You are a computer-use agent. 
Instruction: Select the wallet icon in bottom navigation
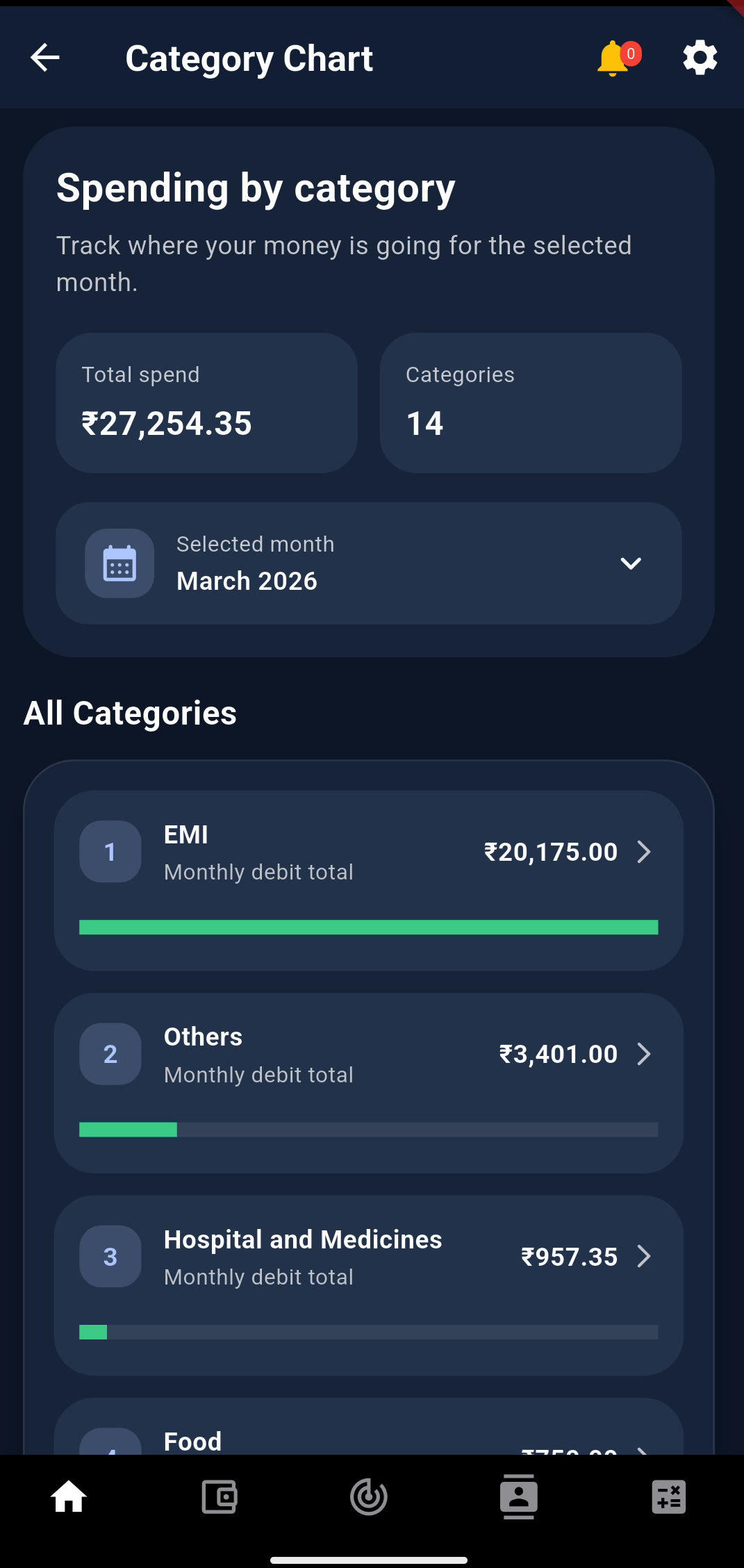[x=219, y=1496]
